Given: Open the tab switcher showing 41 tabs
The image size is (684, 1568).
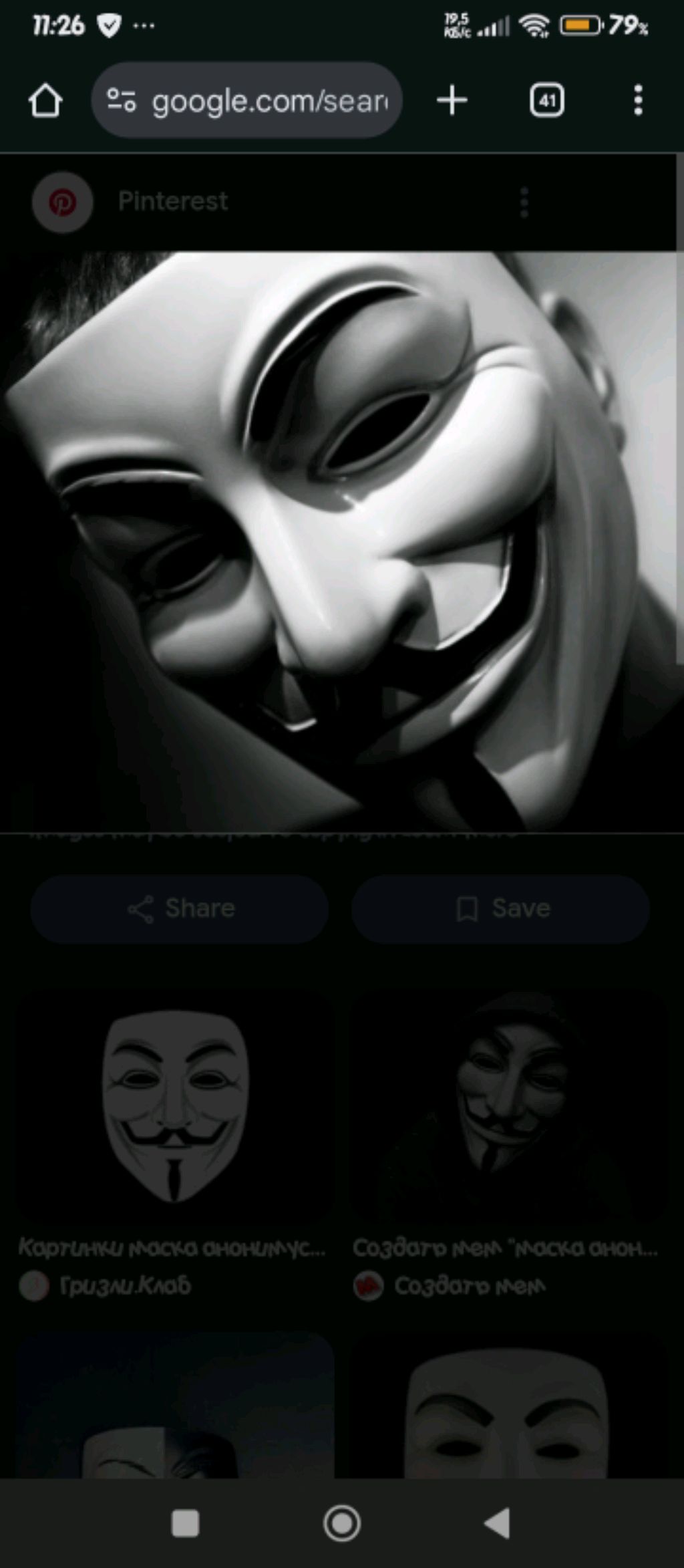Looking at the screenshot, I should click(546, 101).
